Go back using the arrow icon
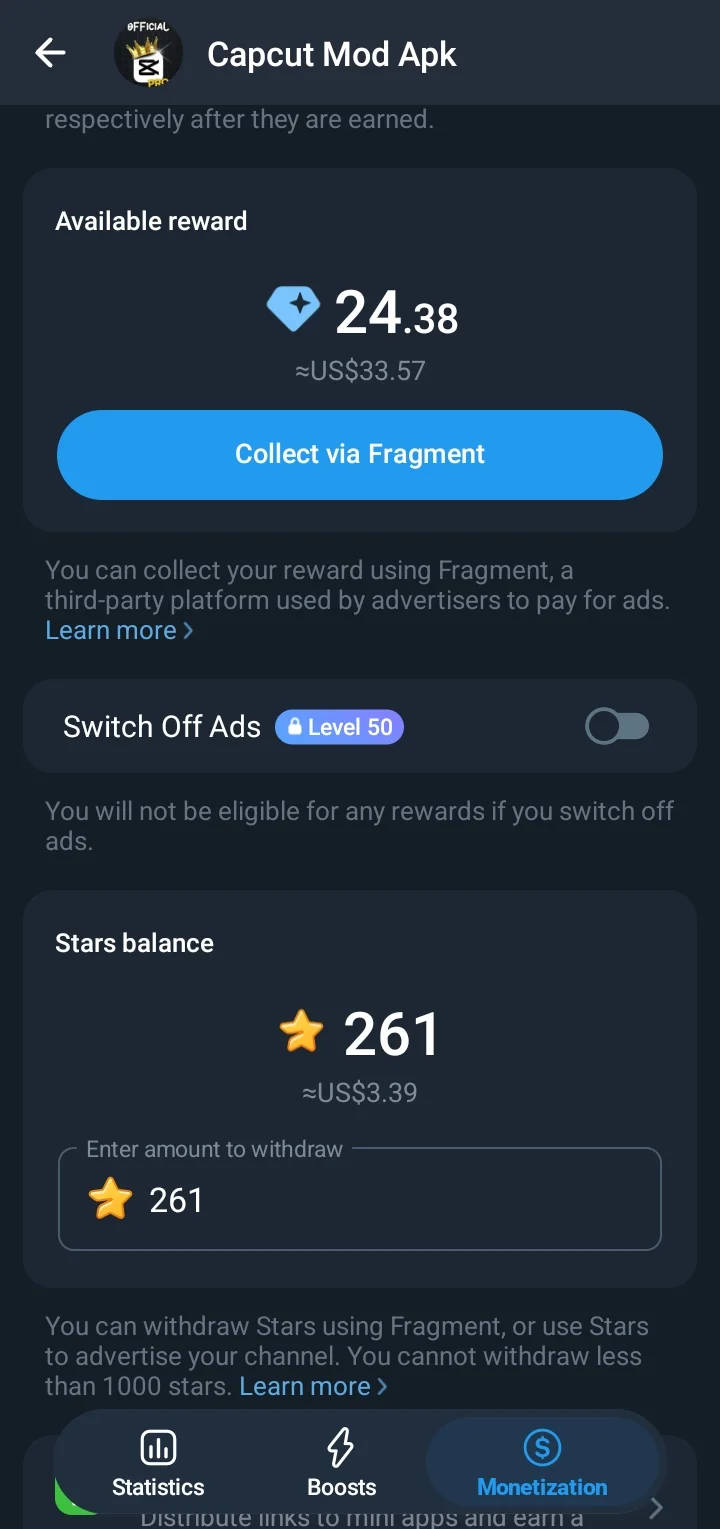Viewport: 720px width, 1529px height. click(50, 53)
